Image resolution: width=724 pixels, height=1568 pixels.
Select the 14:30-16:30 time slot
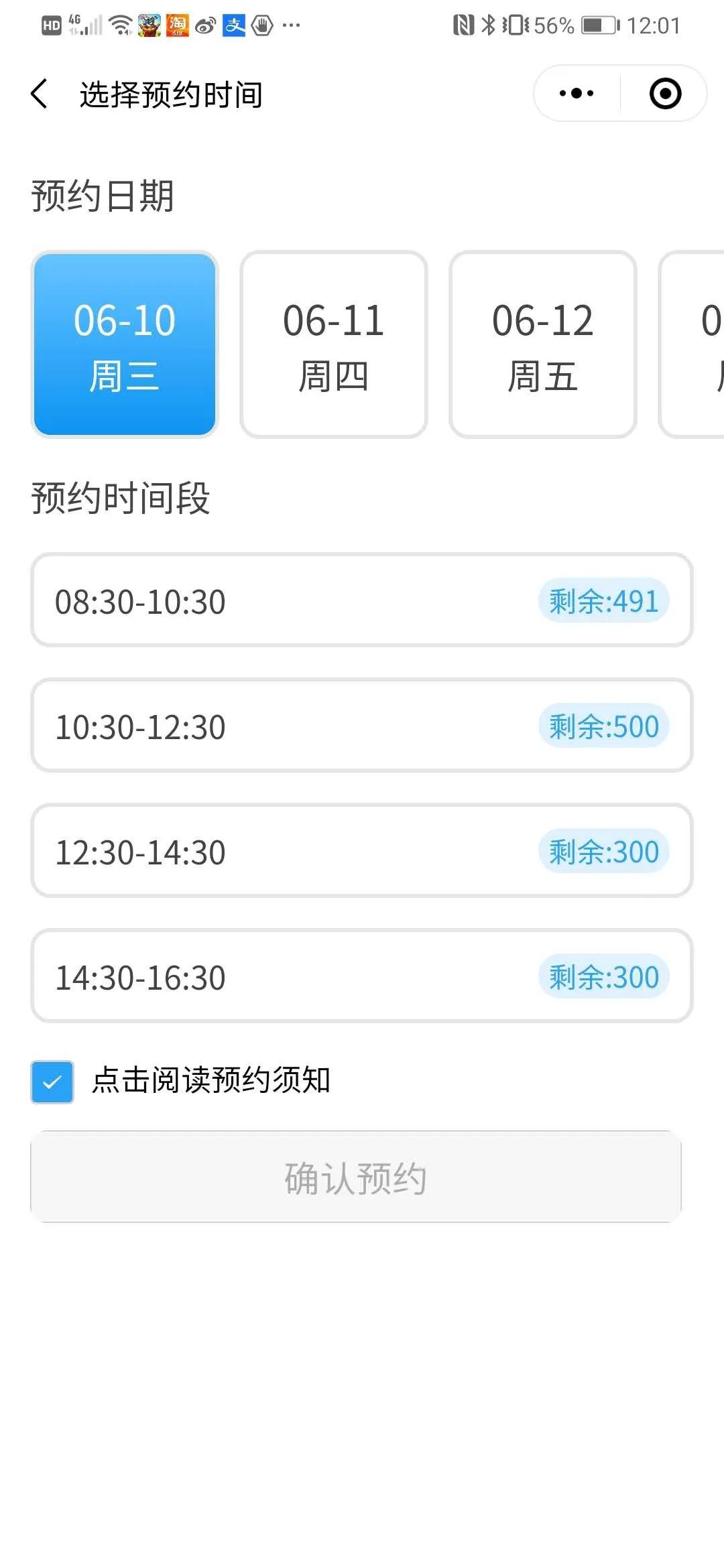(362, 976)
